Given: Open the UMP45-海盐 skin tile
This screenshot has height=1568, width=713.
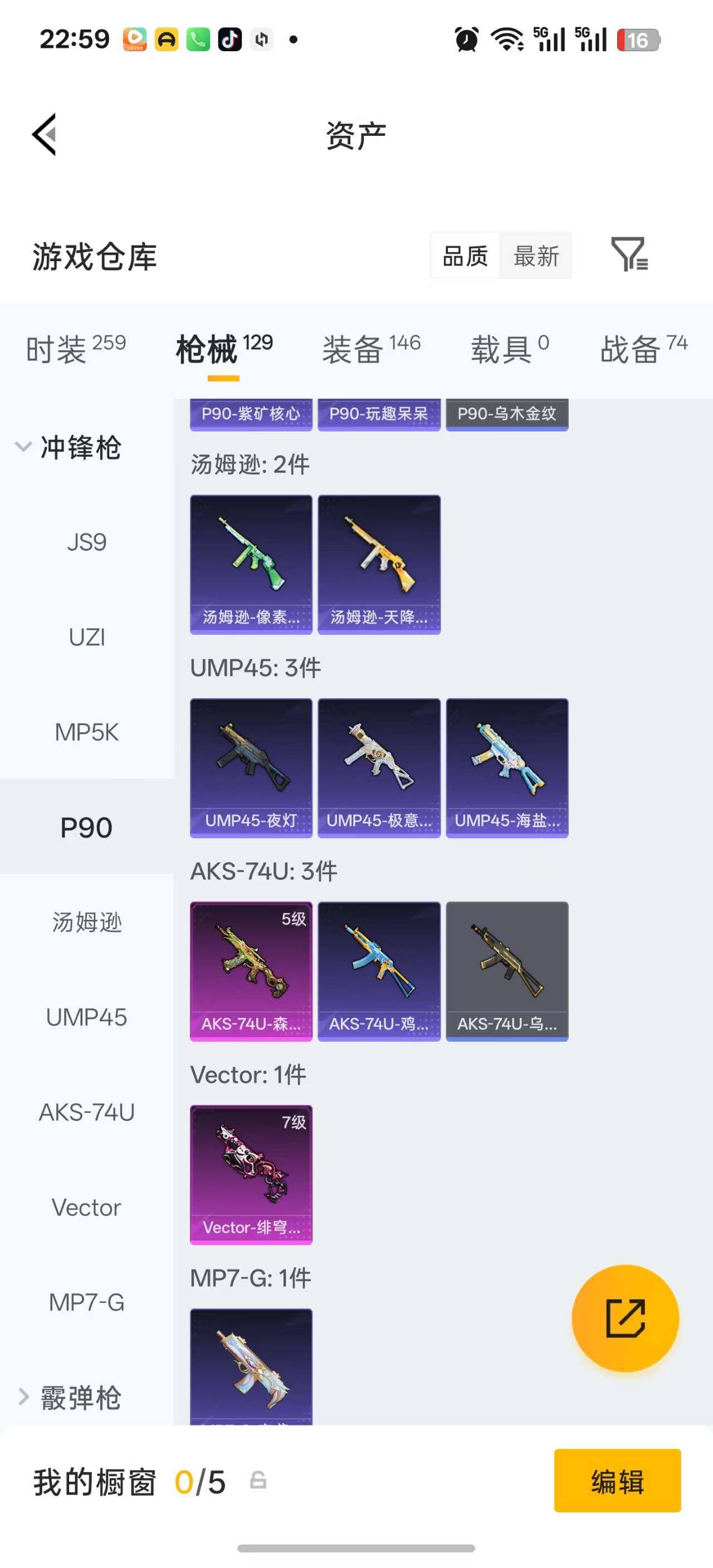Looking at the screenshot, I should coord(506,768).
